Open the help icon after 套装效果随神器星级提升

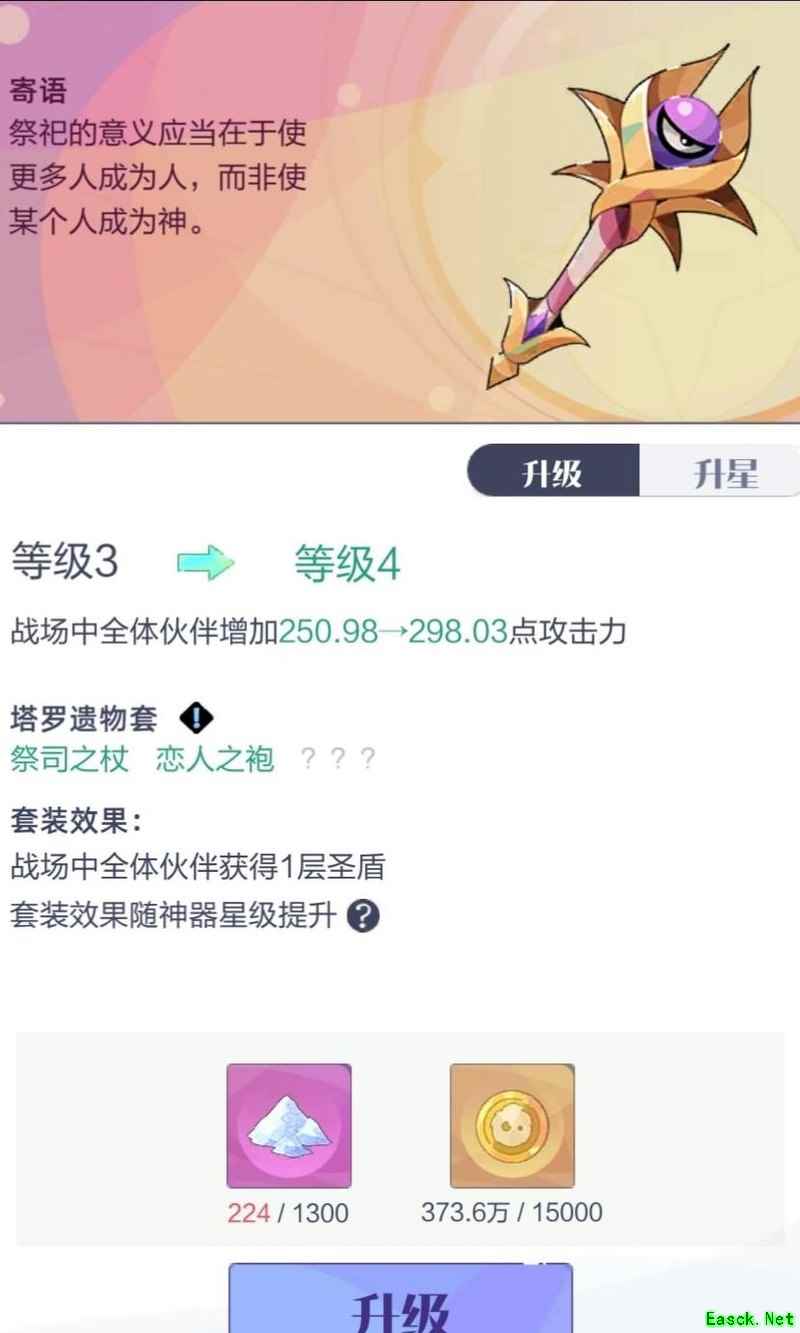click(362, 915)
